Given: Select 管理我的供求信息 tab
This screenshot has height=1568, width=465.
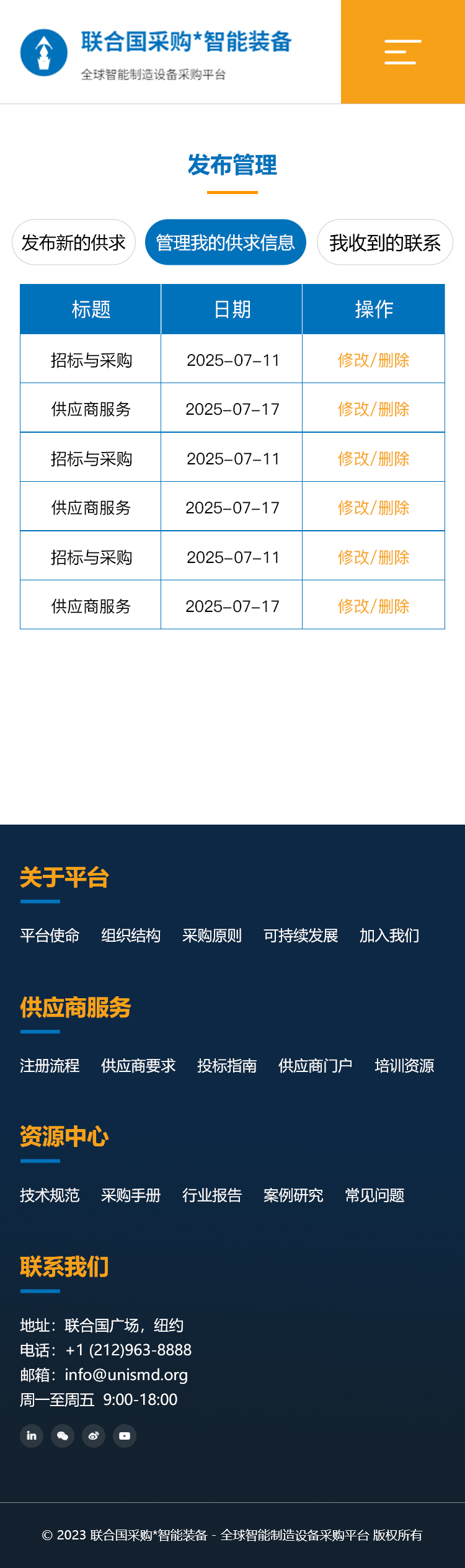Looking at the screenshot, I should pyautogui.click(x=225, y=242).
